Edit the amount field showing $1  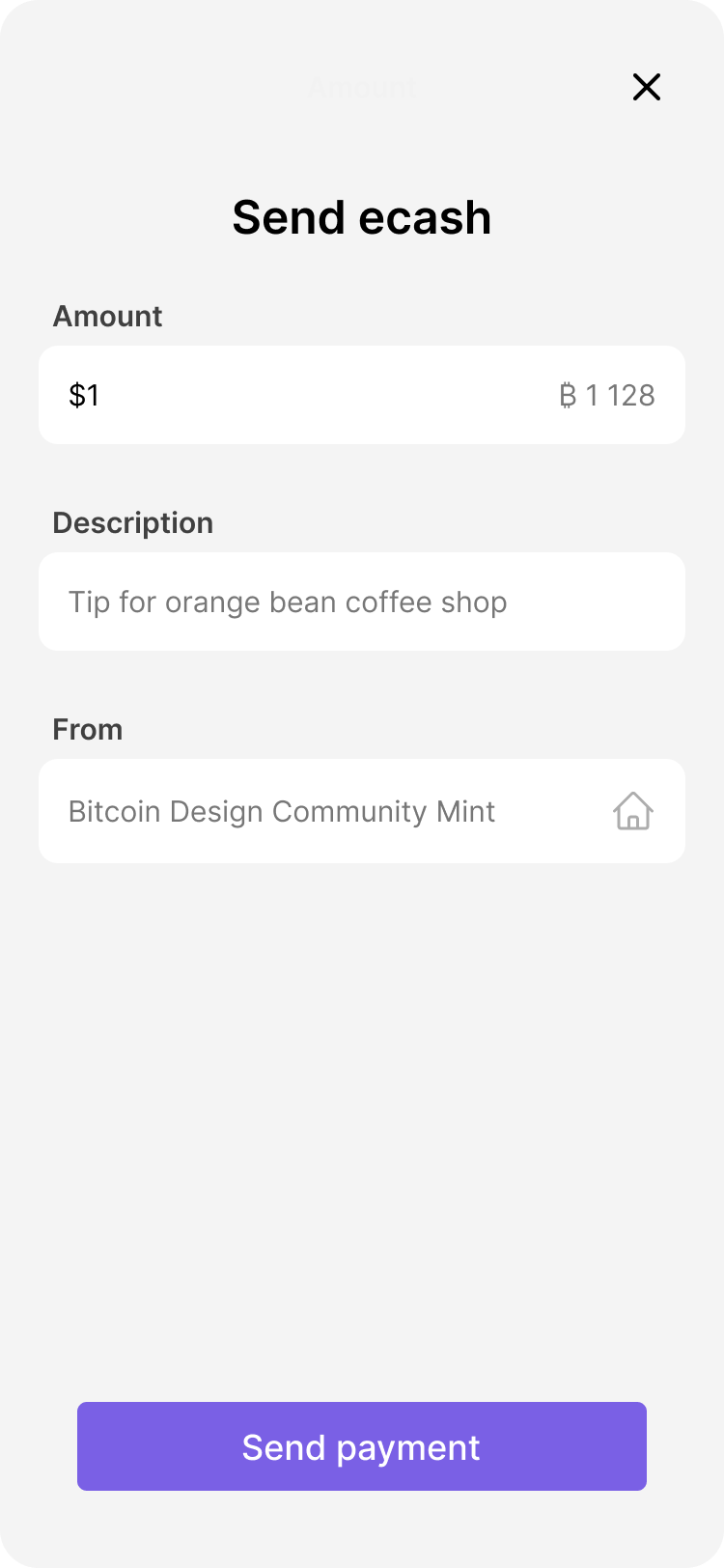tap(290, 395)
